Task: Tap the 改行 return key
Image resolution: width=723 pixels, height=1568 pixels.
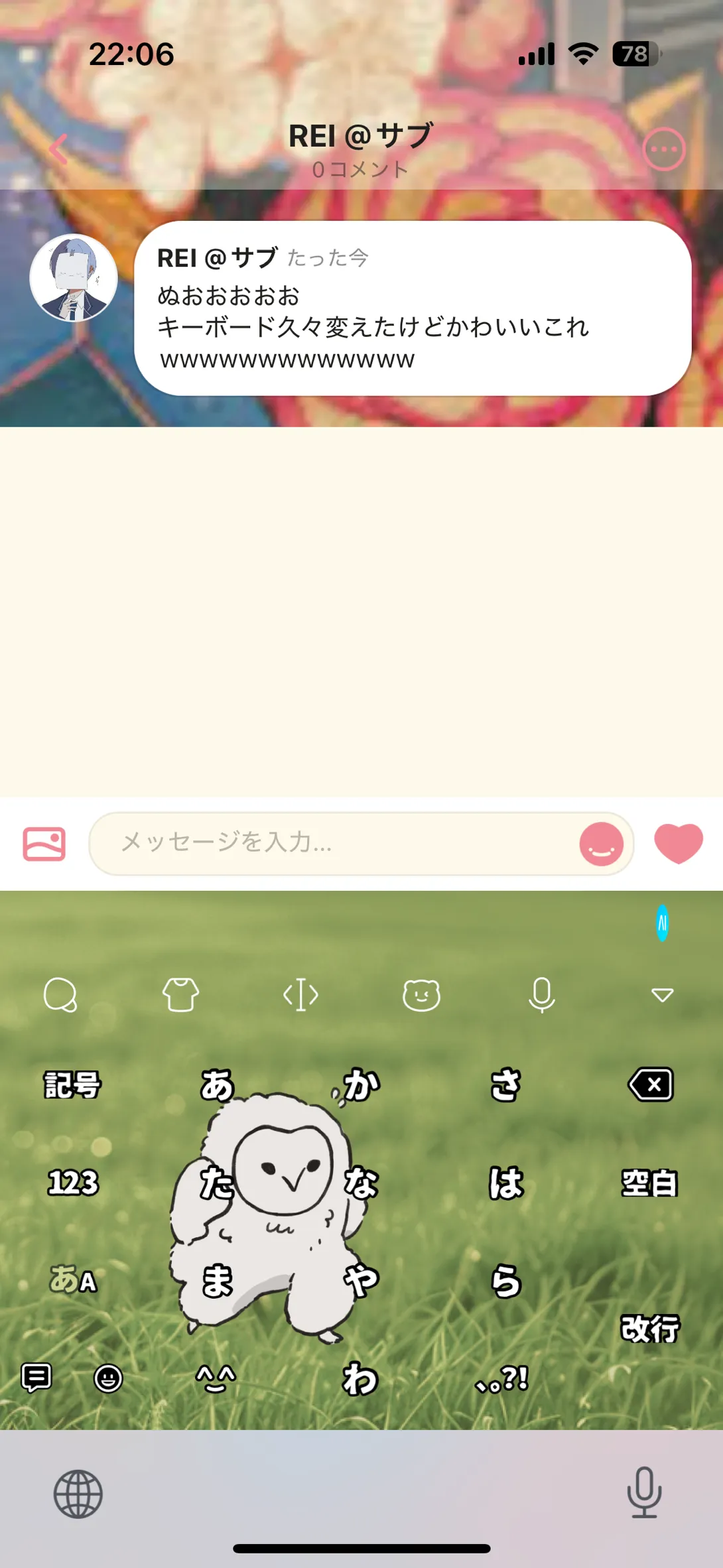Action: coord(649,1329)
